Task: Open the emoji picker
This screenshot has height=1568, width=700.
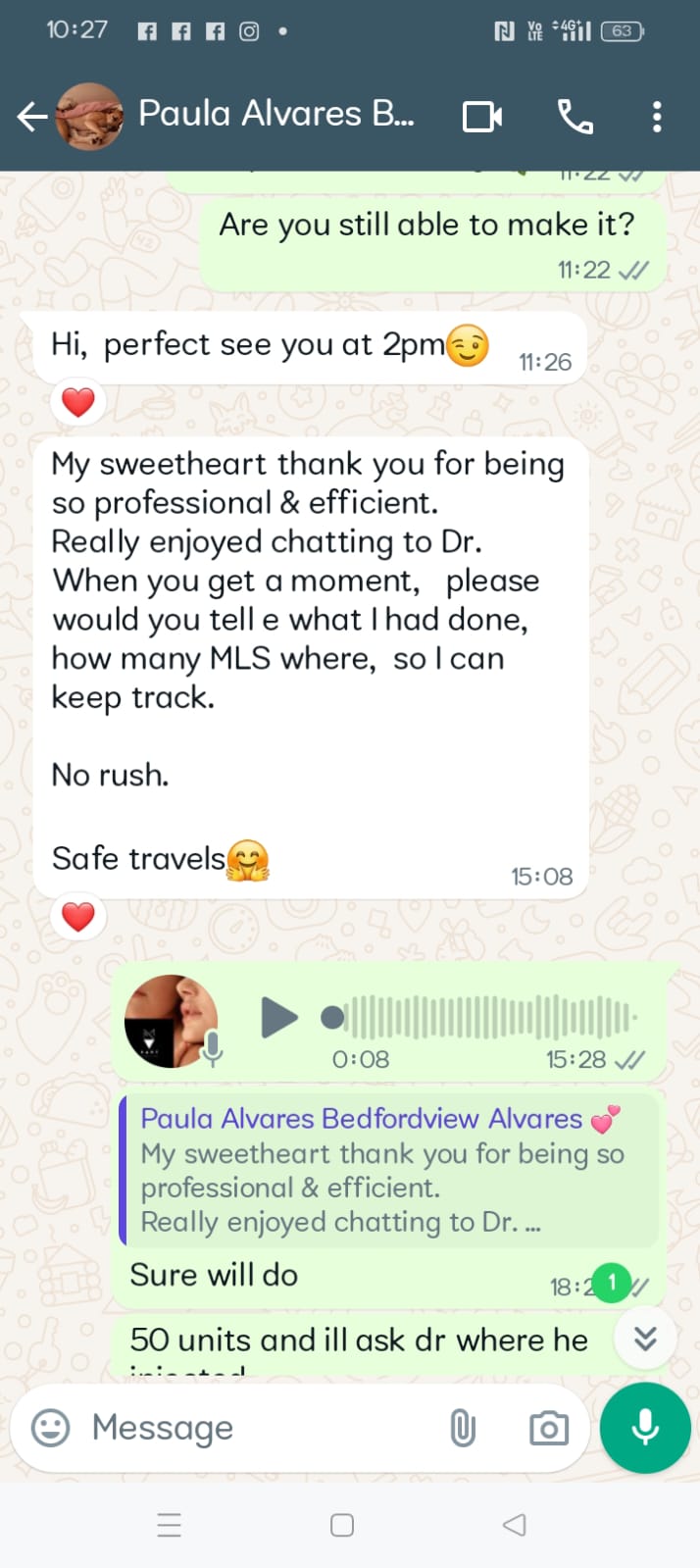Action: click(51, 1428)
